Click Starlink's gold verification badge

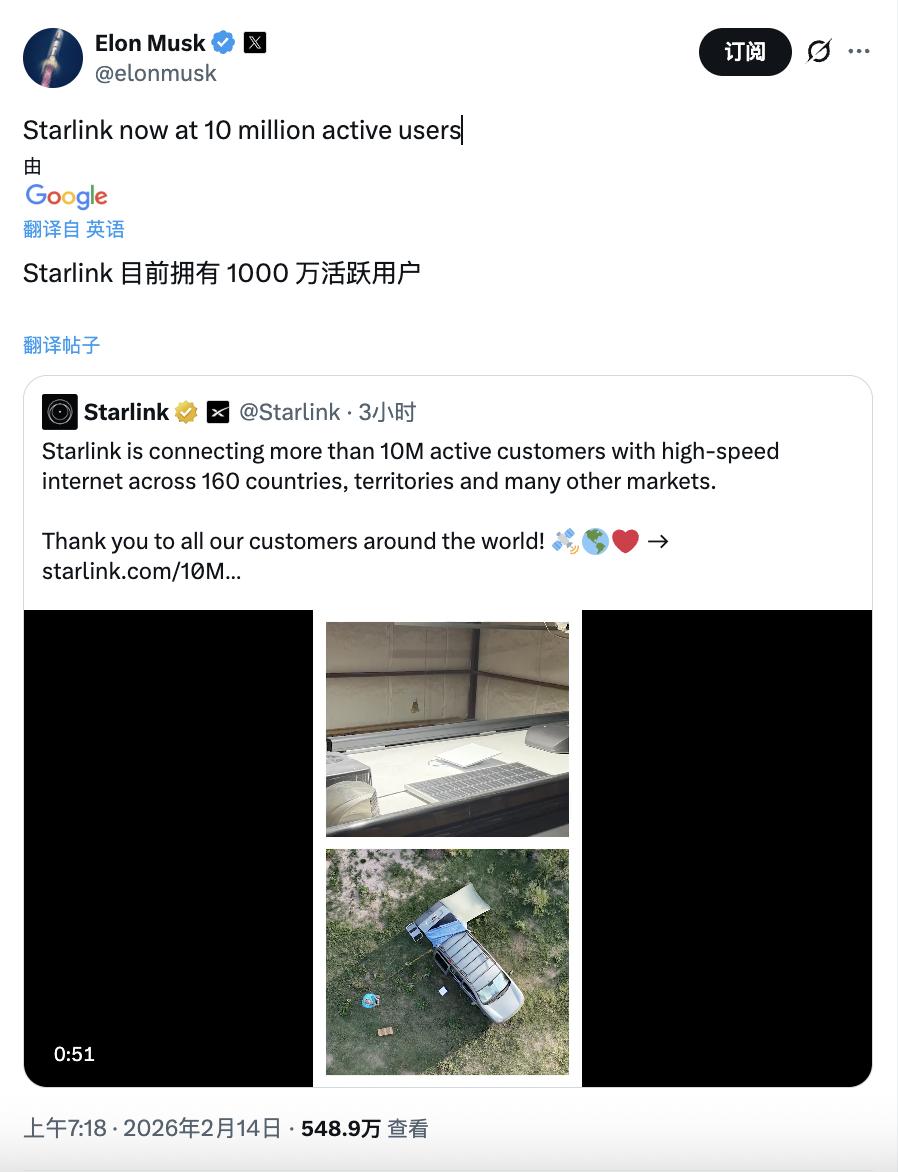[x=186, y=411]
